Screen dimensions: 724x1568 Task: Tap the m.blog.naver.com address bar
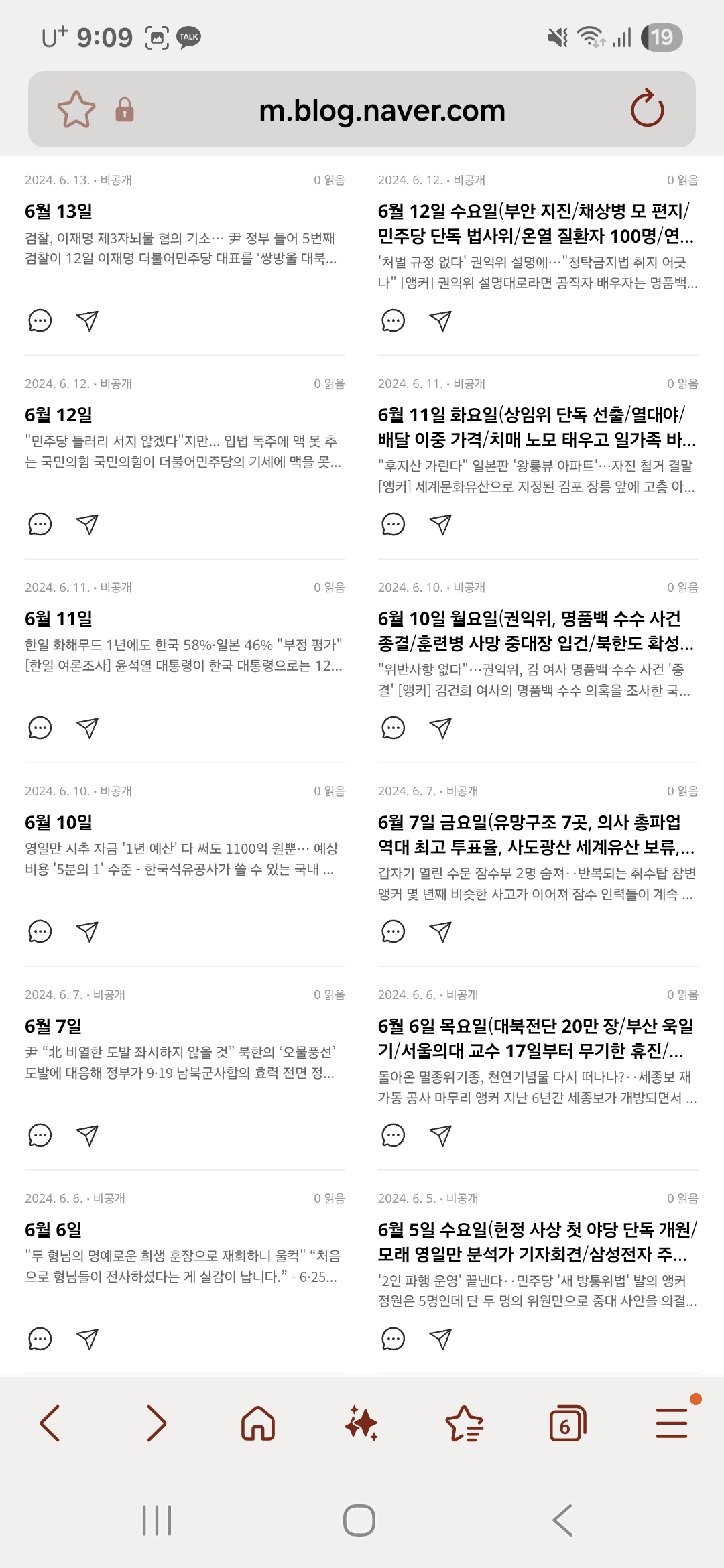coord(381,111)
